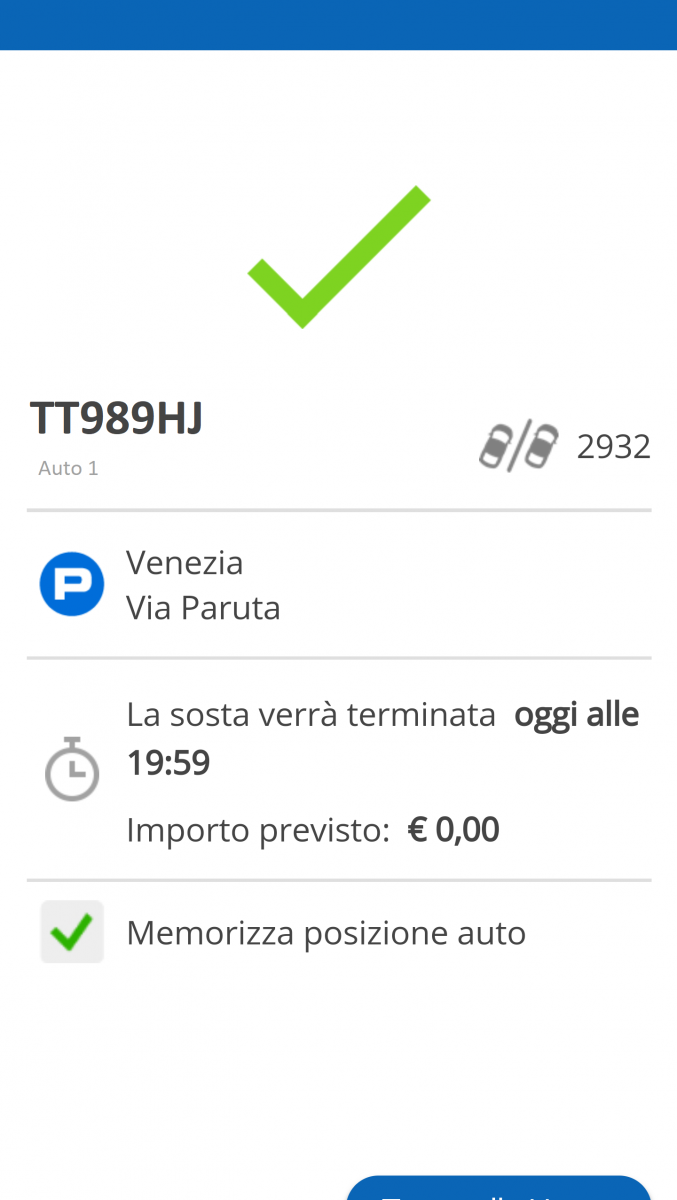Tap the blue button at the bottom
Image resolution: width=677 pixels, height=1200 pixels.
tap(498, 1190)
